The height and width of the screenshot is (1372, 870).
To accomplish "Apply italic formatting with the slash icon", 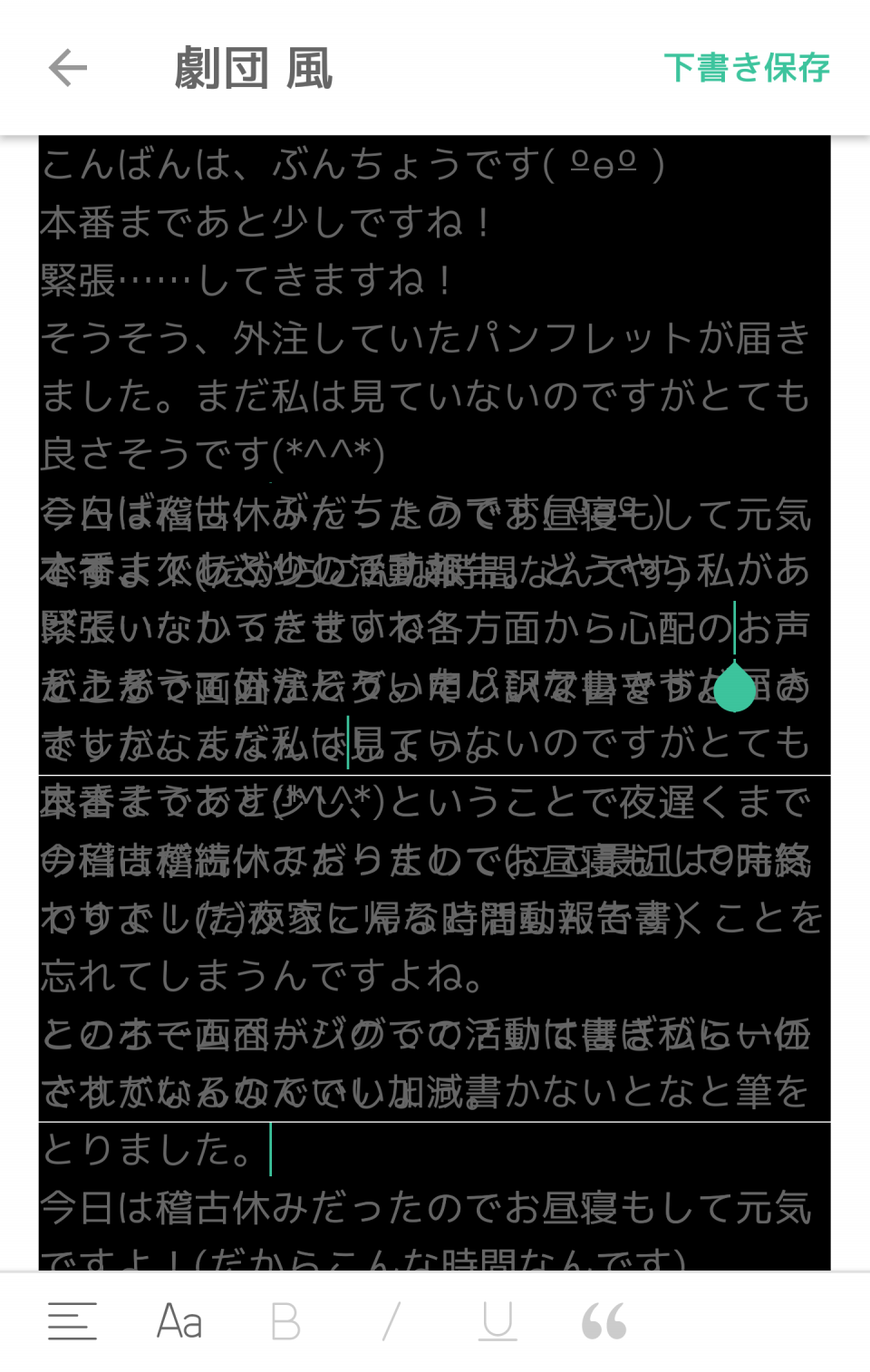I will [391, 1322].
